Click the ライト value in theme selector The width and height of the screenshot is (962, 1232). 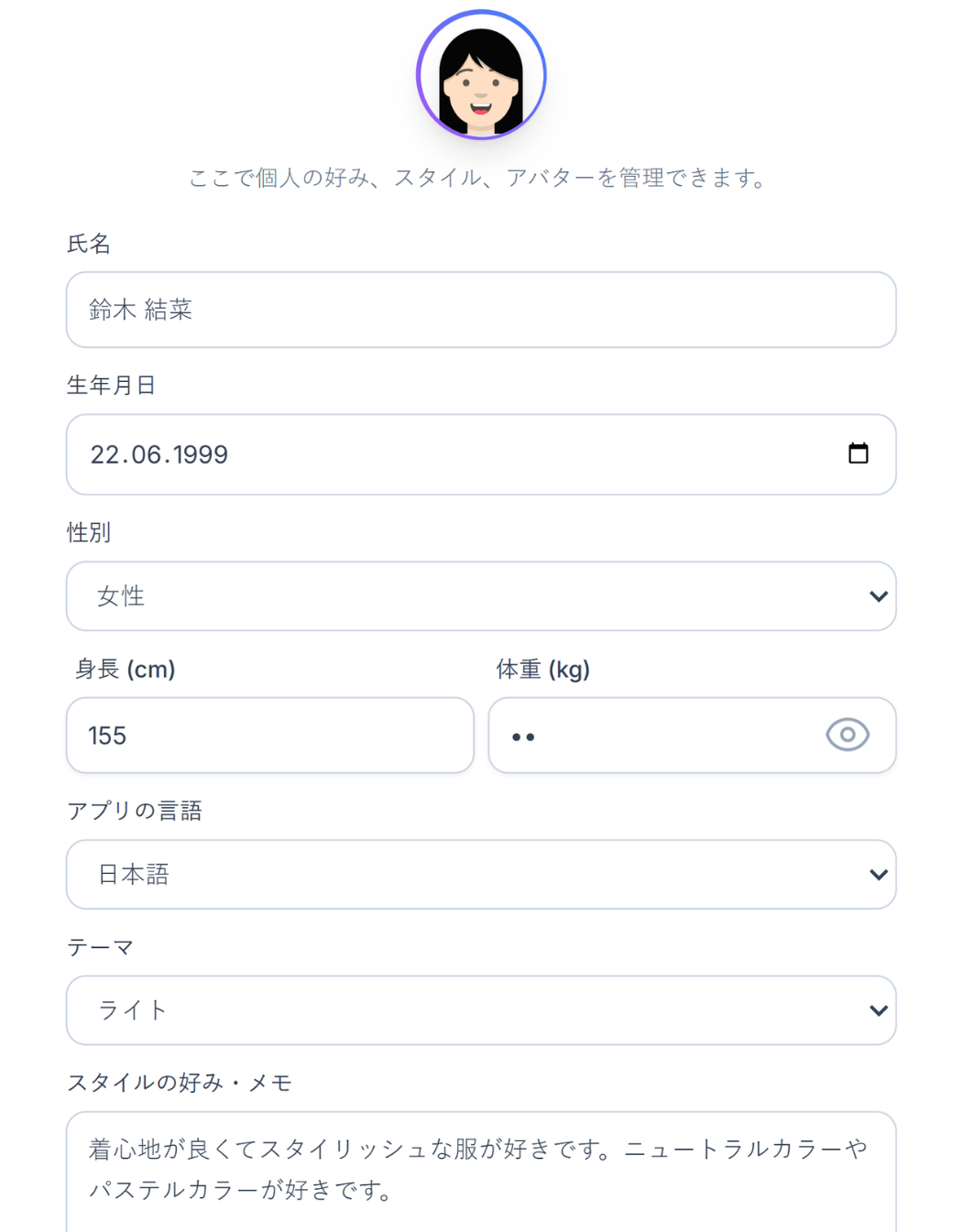click(131, 1010)
